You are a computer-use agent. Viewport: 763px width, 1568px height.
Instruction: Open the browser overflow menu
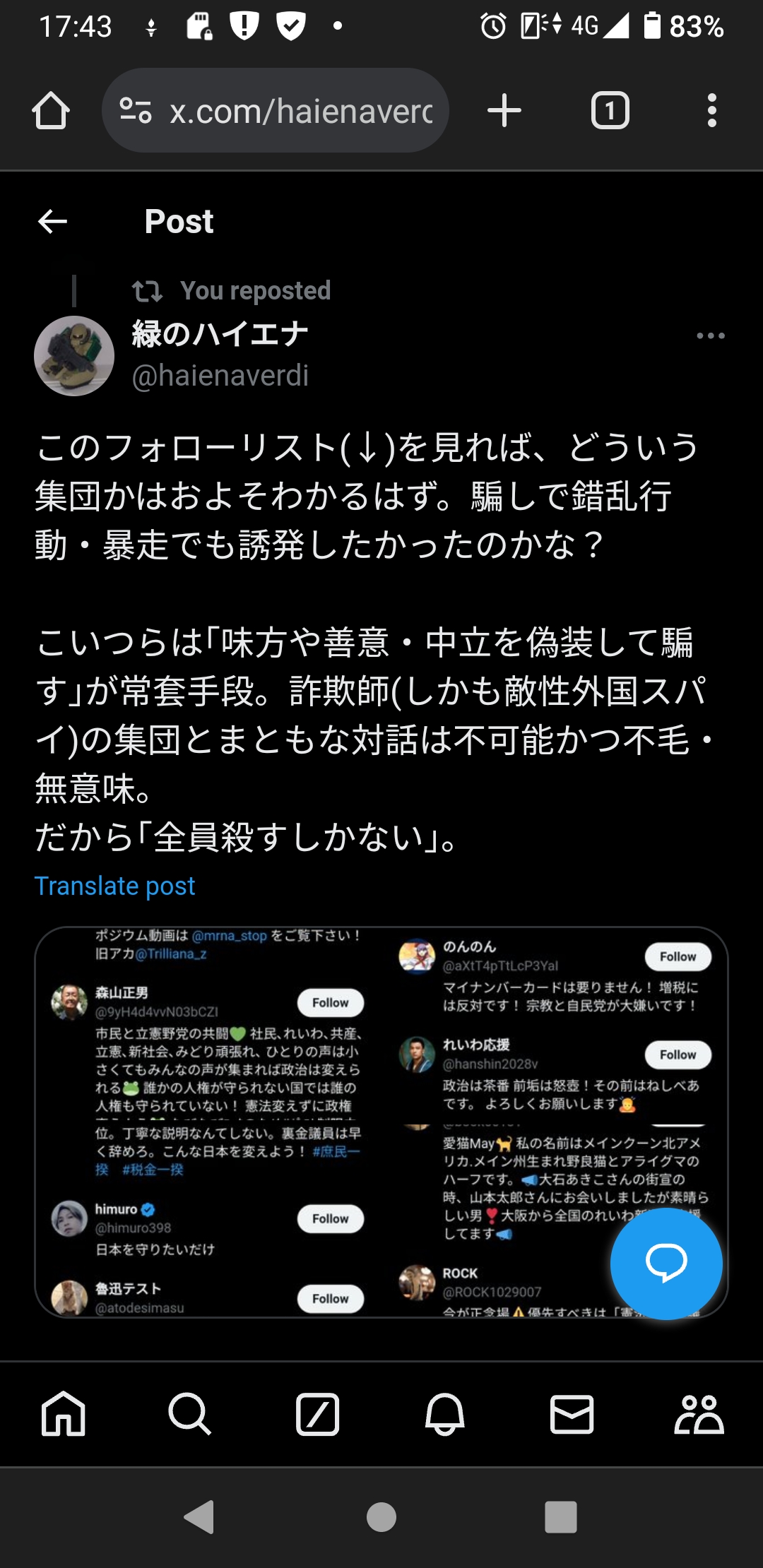711,111
